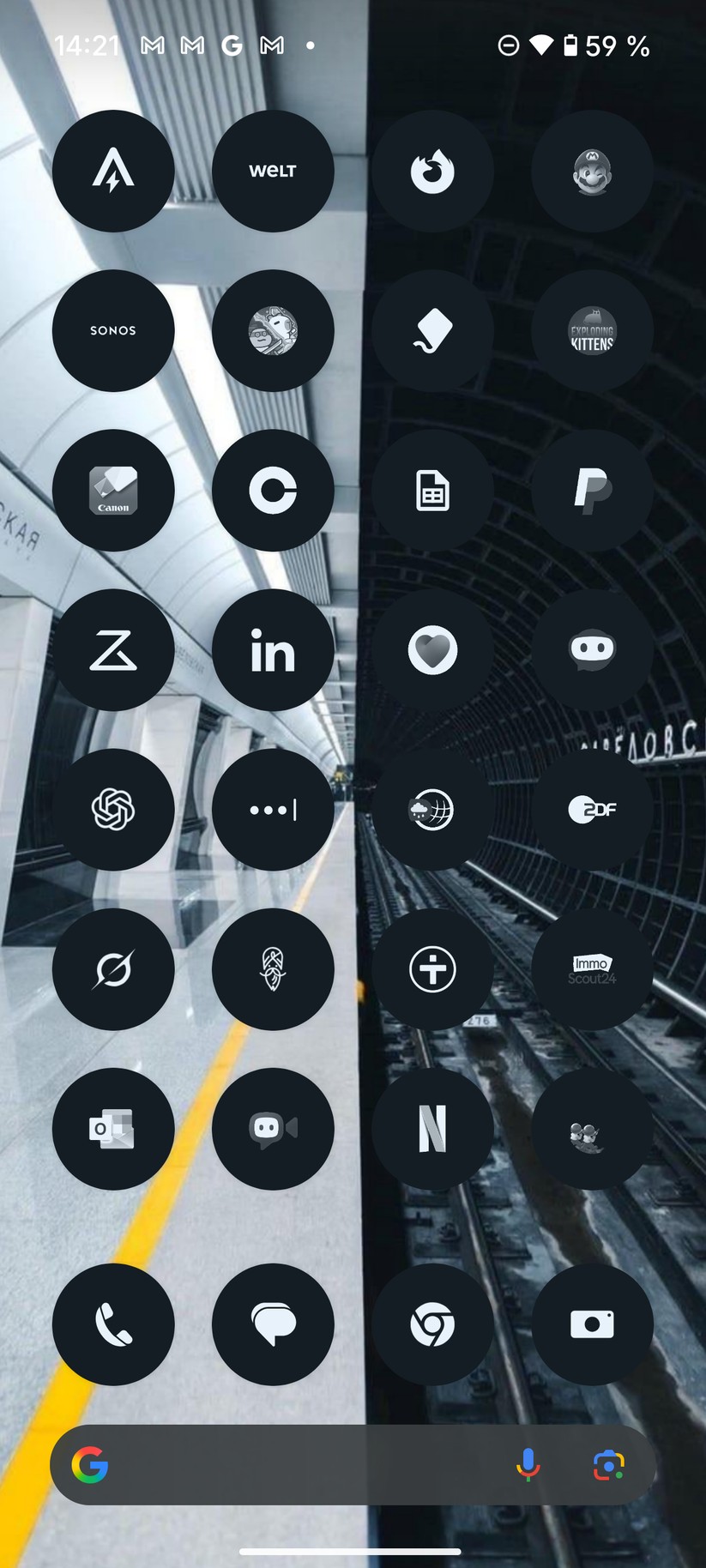
Task: Launch Microsoft Outlook
Action: 113,1128
